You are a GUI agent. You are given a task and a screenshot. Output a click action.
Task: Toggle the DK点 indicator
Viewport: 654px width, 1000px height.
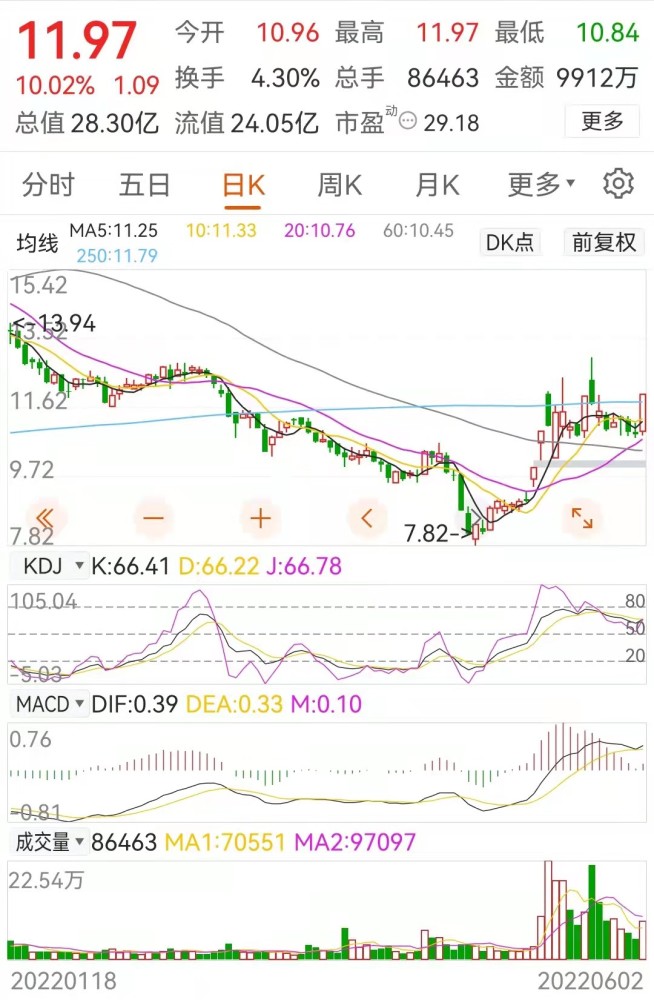[510, 242]
